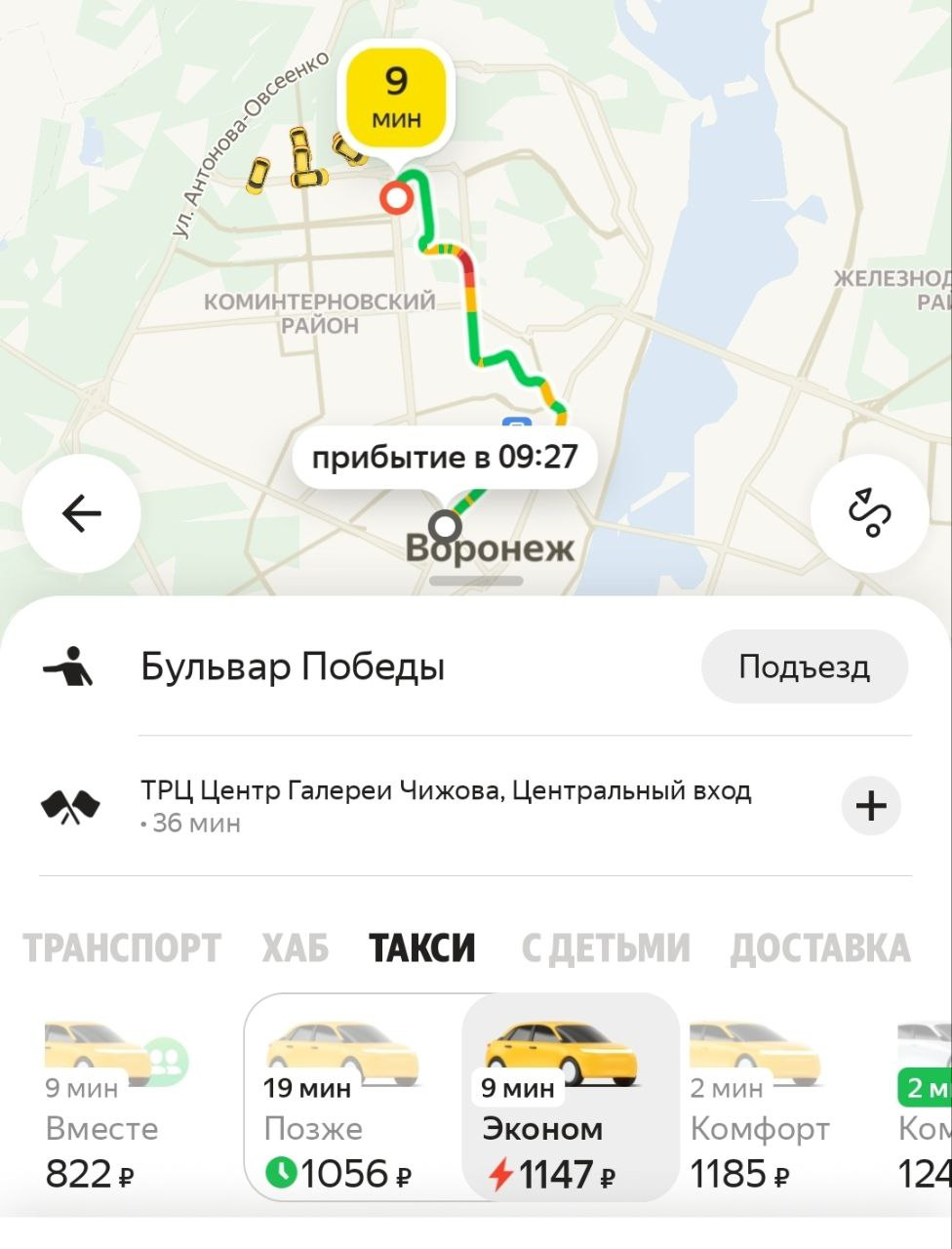Switch to the Хаб tab

[295, 947]
